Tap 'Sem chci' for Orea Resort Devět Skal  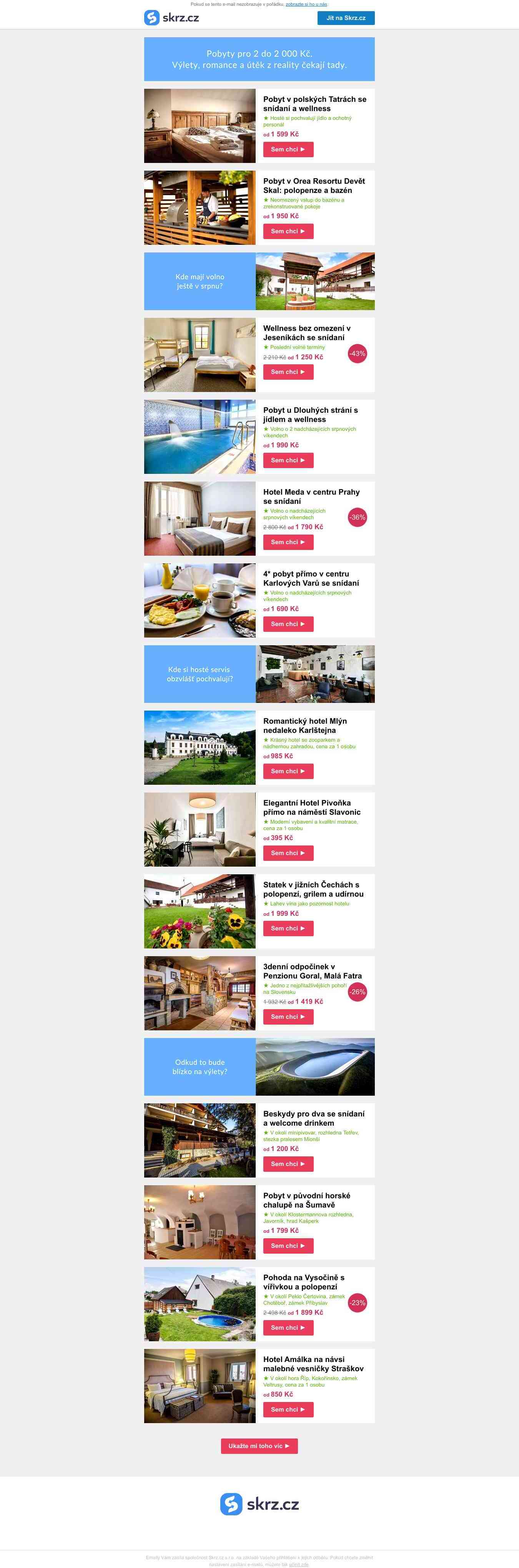pyautogui.click(x=288, y=231)
